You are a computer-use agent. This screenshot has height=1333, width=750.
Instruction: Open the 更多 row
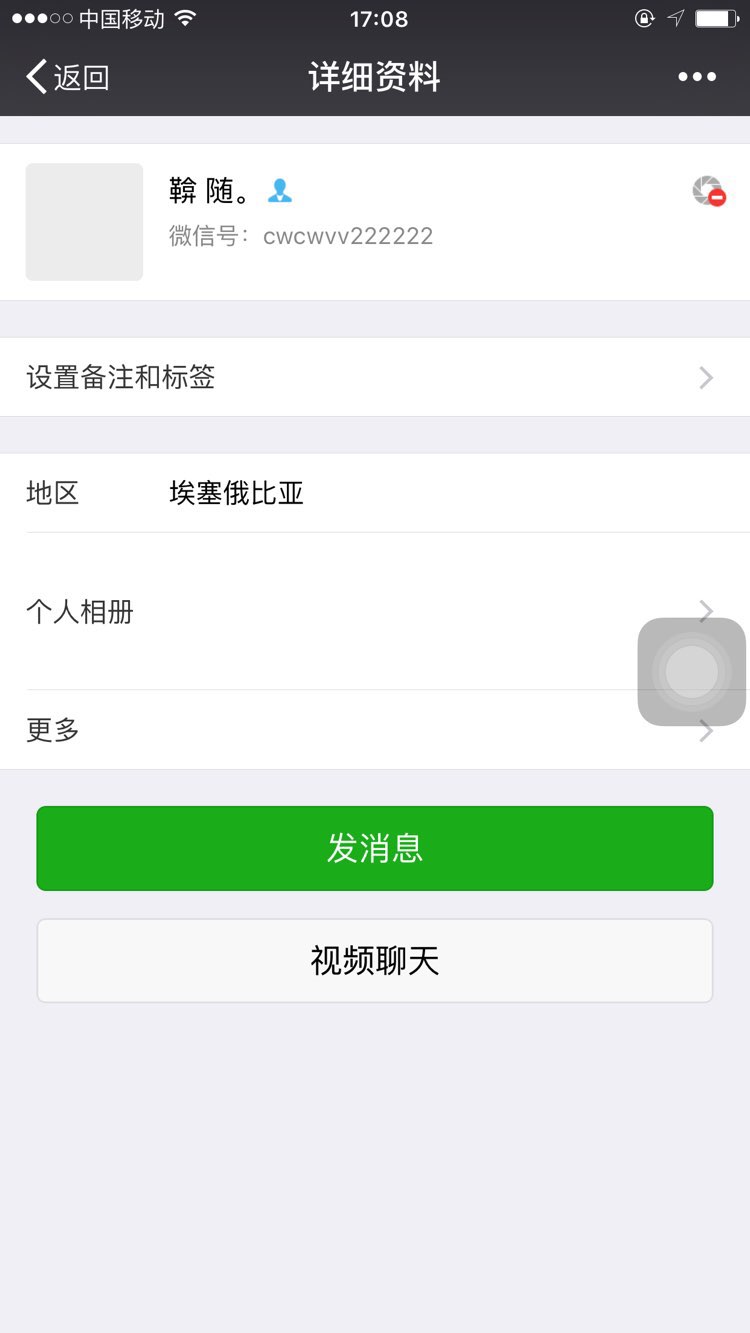pyautogui.click(x=330, y=730)
